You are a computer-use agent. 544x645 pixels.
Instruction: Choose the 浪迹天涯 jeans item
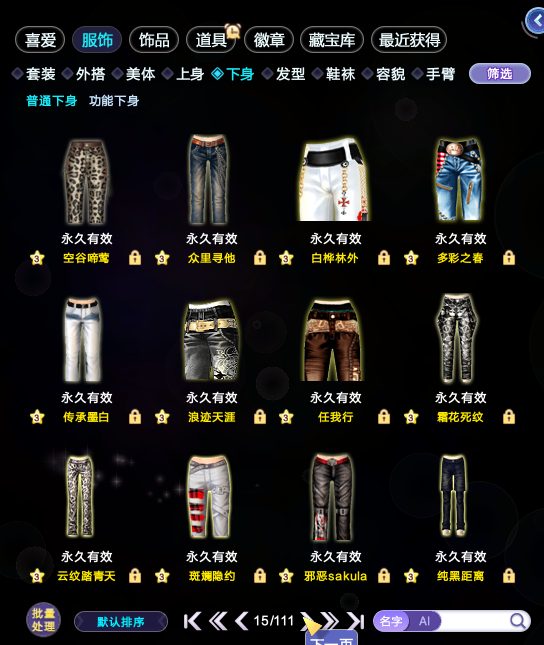pos(211,341)
